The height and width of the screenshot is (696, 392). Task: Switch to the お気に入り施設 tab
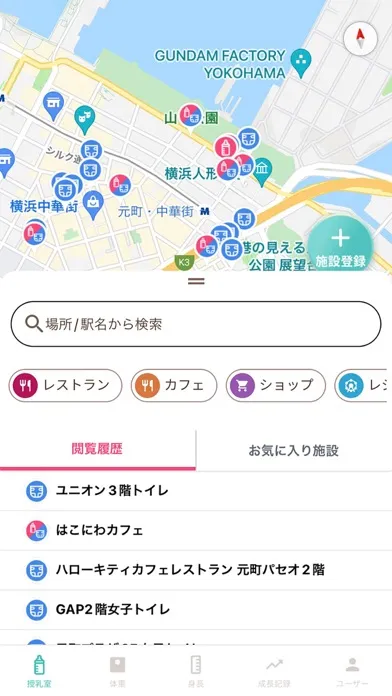[293, 451]
